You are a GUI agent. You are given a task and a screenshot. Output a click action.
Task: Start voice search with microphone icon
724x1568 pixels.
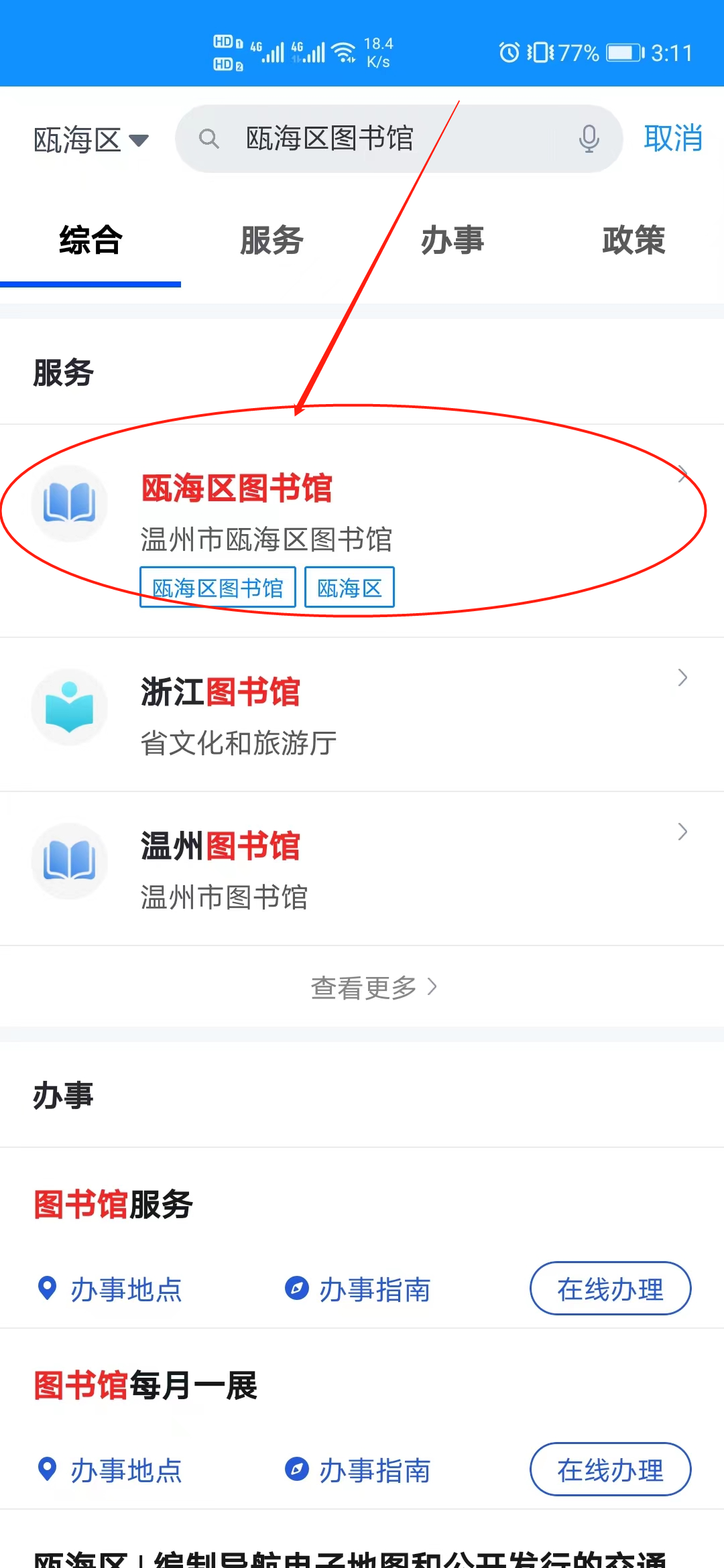click(x=589, y=139)
